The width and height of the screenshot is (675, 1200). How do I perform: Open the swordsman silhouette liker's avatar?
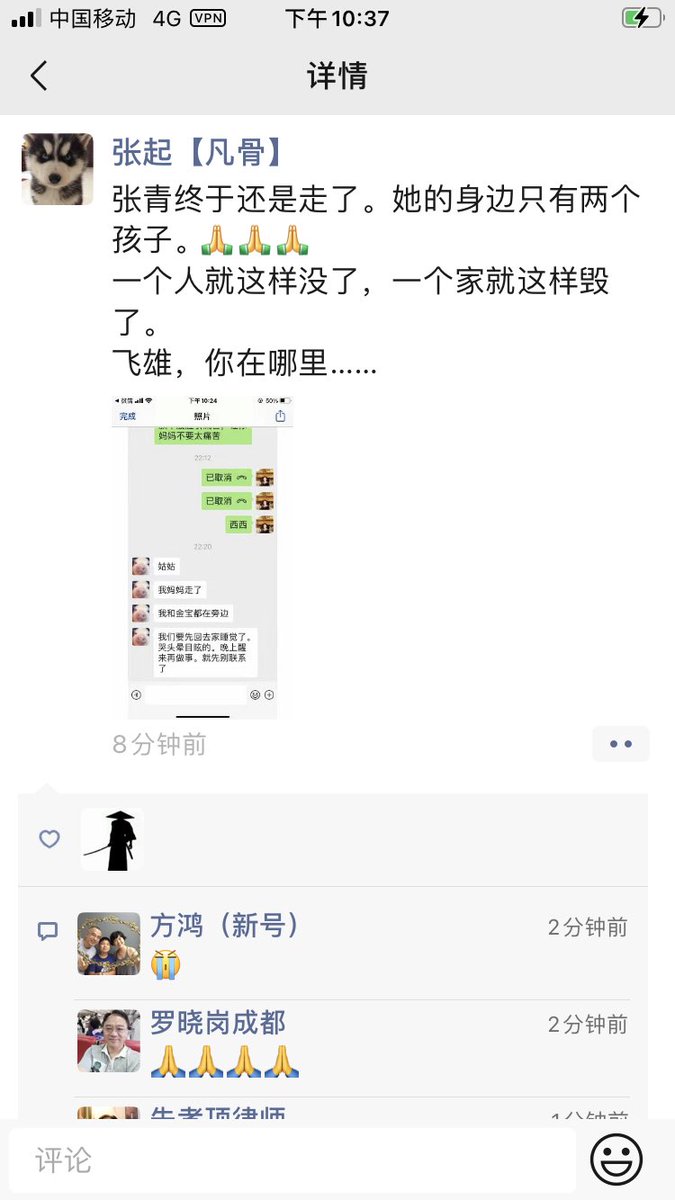pos(112,840)
